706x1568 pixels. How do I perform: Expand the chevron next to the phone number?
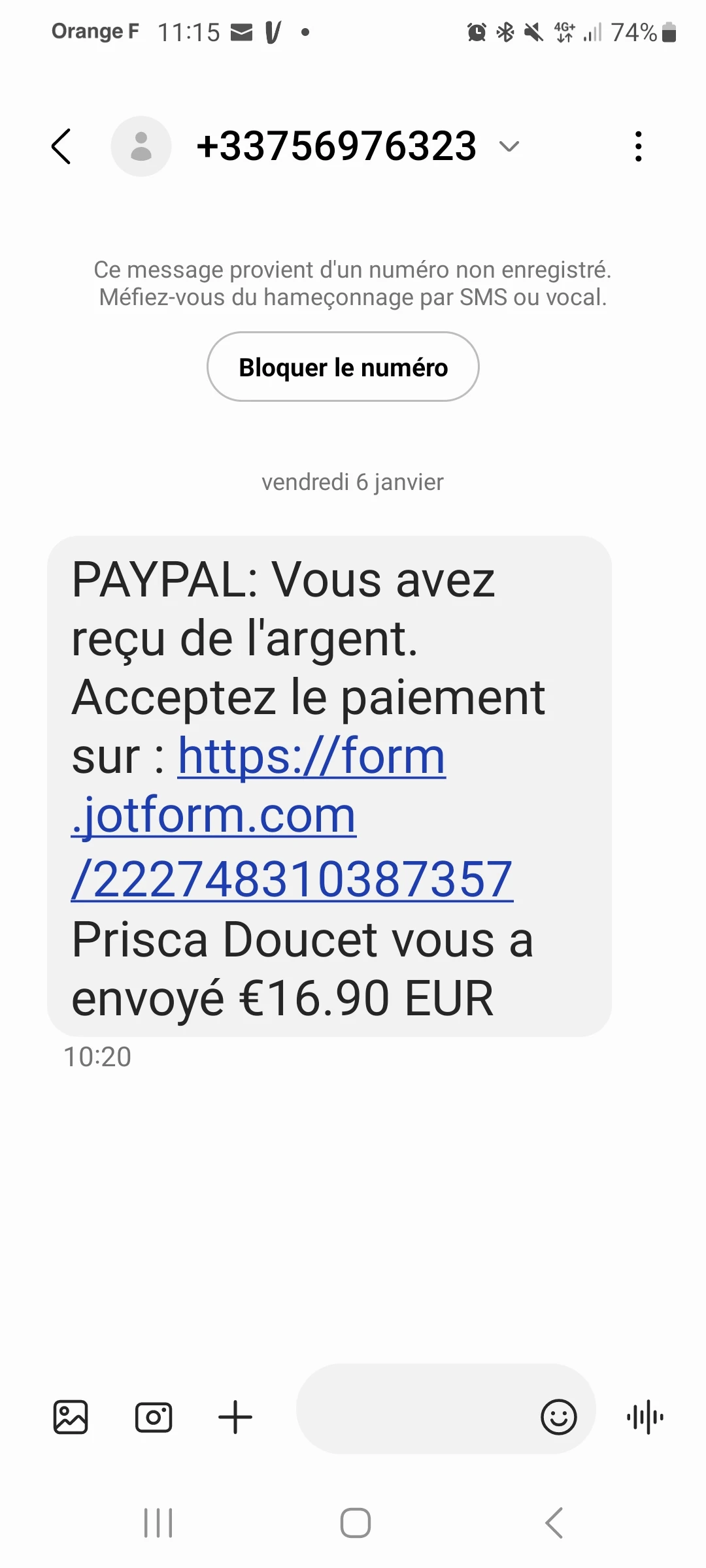509,146
